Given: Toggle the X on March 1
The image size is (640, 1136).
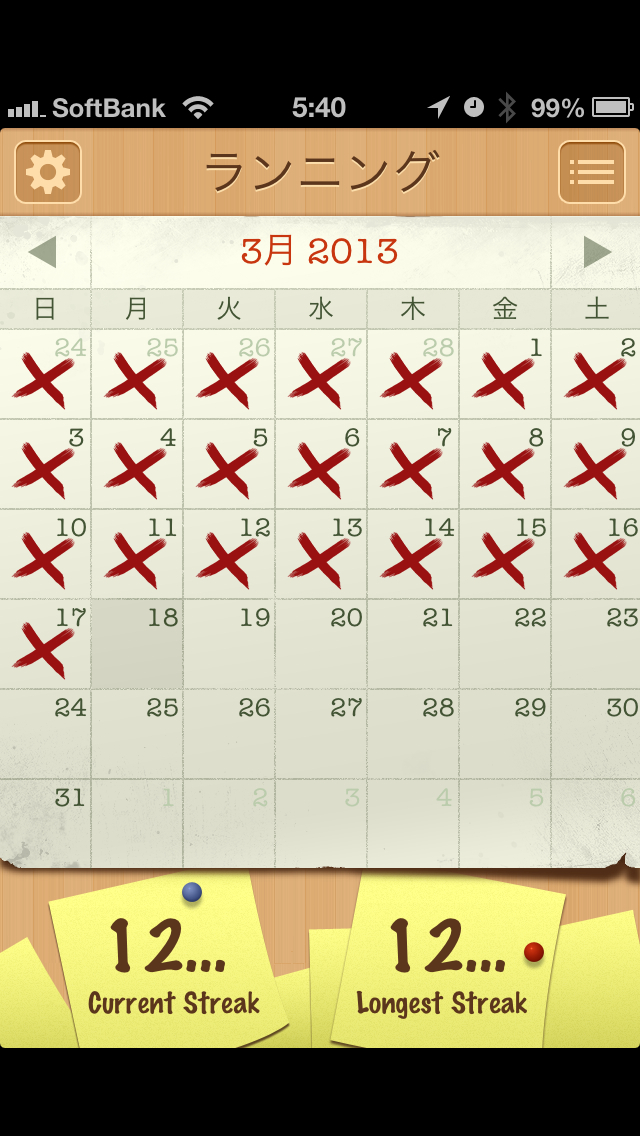Looking at the screenshot, I should tap(505, 375).
